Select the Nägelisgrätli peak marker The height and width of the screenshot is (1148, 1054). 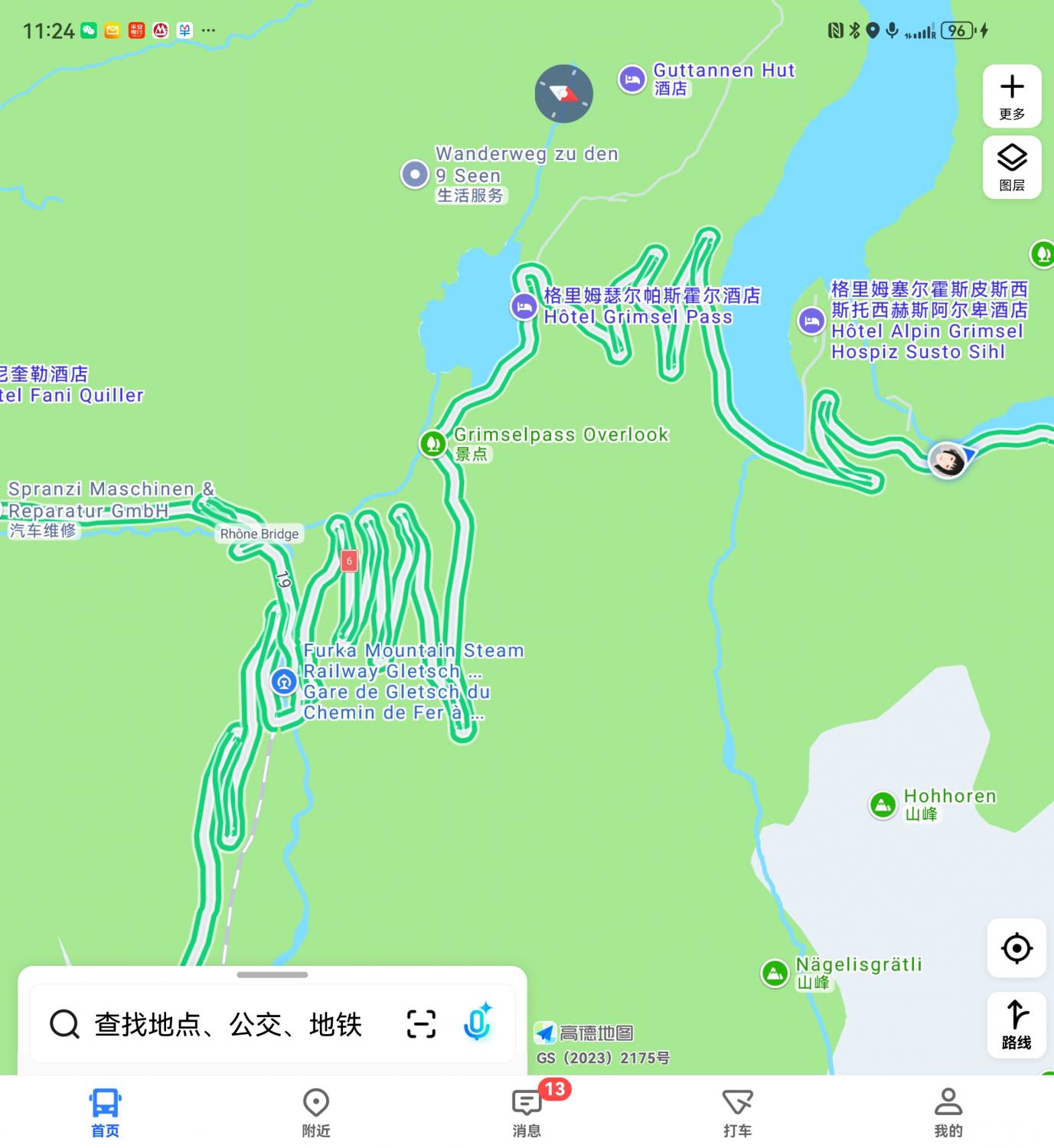pos(775,973)
